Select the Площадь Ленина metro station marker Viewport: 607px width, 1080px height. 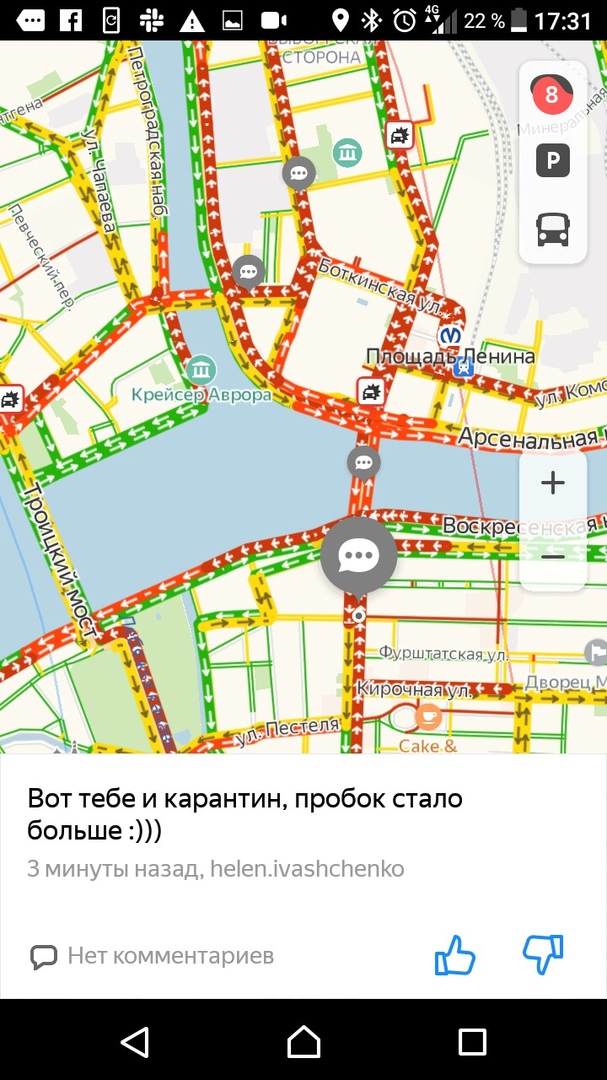tap(452, 335)
